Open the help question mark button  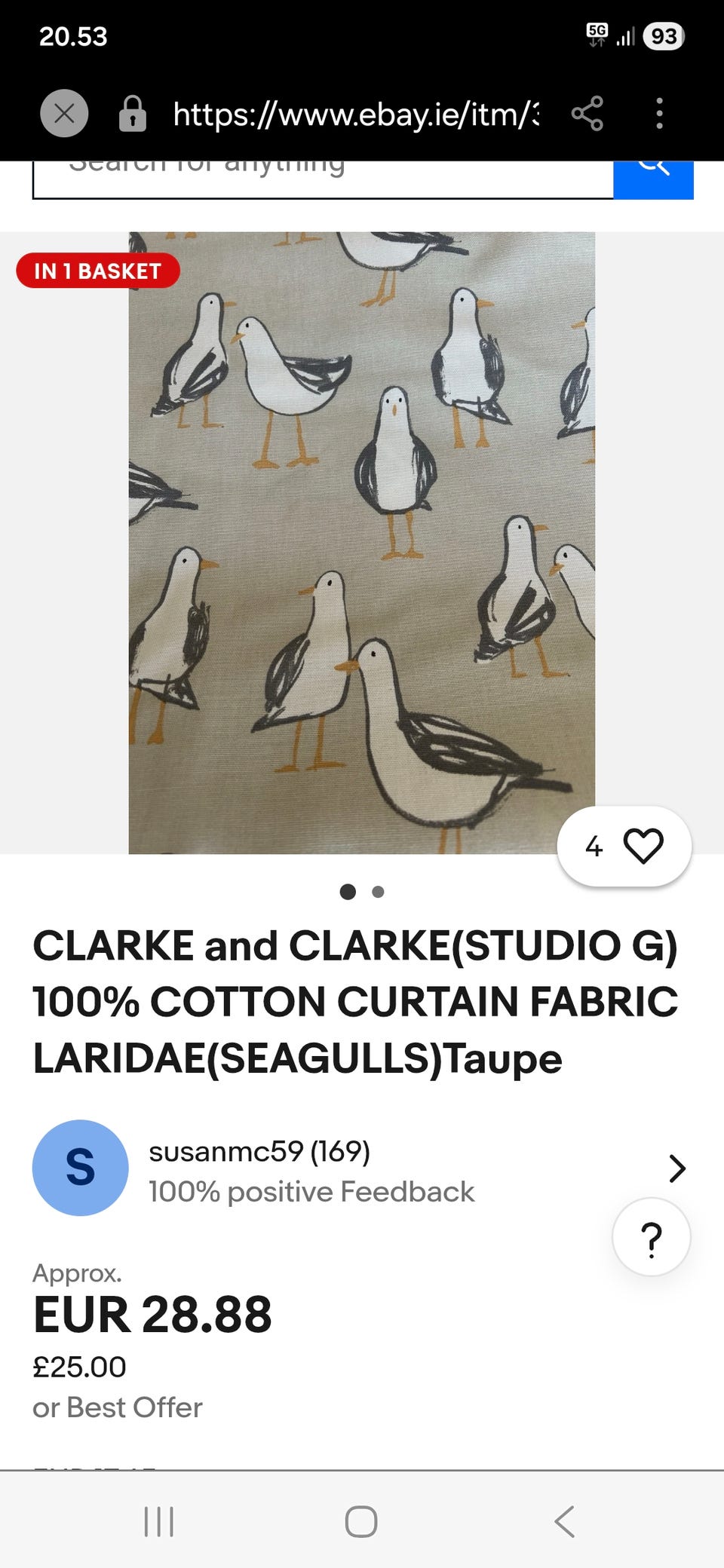(651, 1238)
